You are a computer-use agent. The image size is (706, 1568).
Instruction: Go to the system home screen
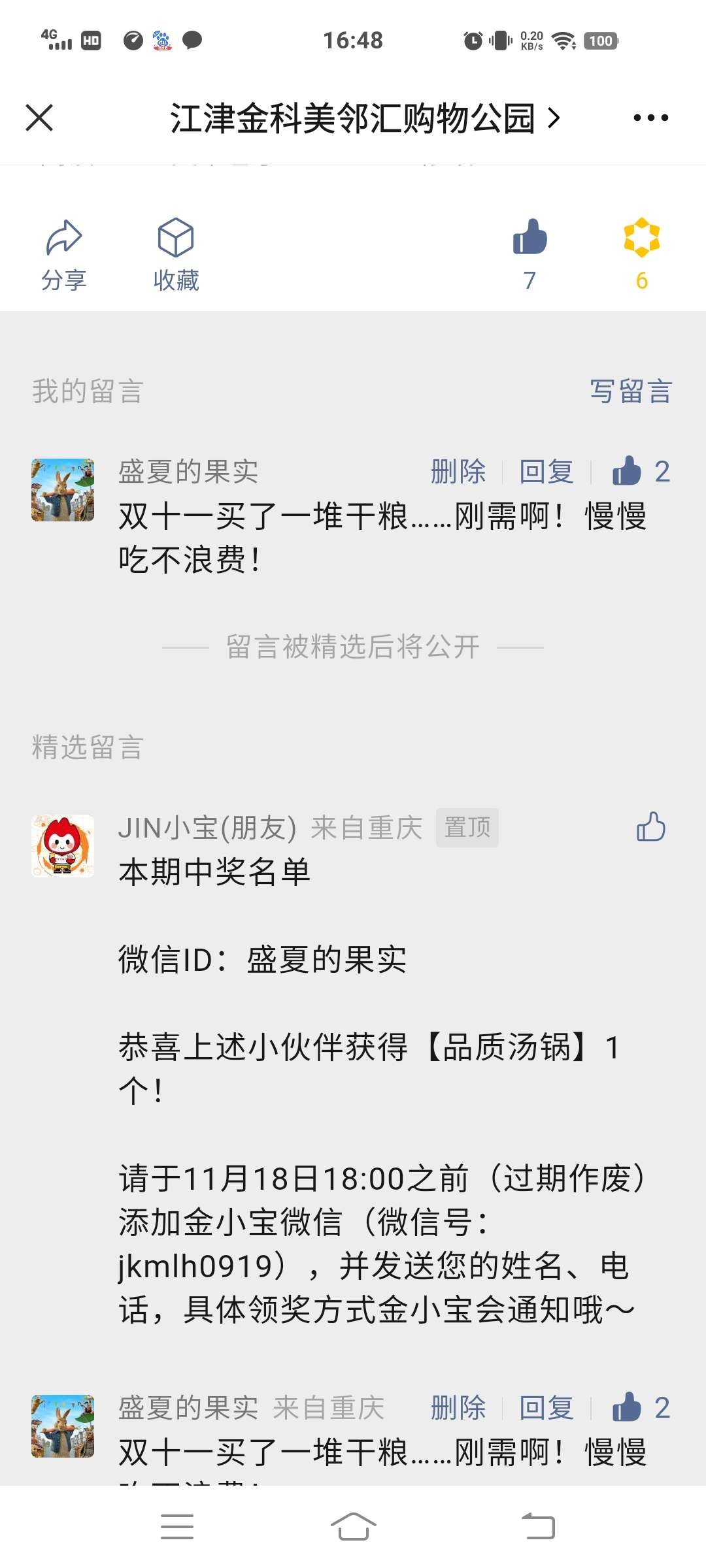coord(353,1527)
